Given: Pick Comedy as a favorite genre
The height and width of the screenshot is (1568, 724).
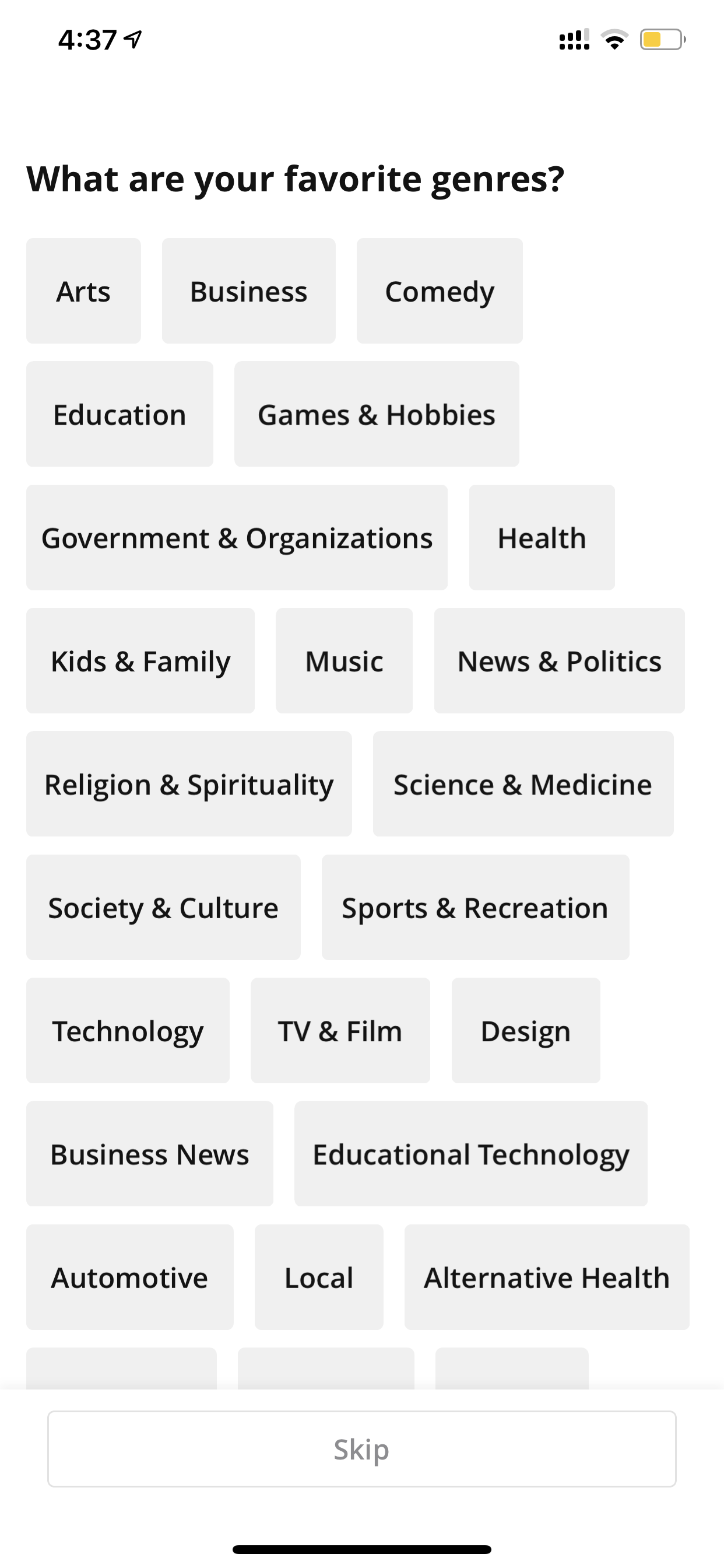Looking at the screenshot, I should [x=440, y=291].
